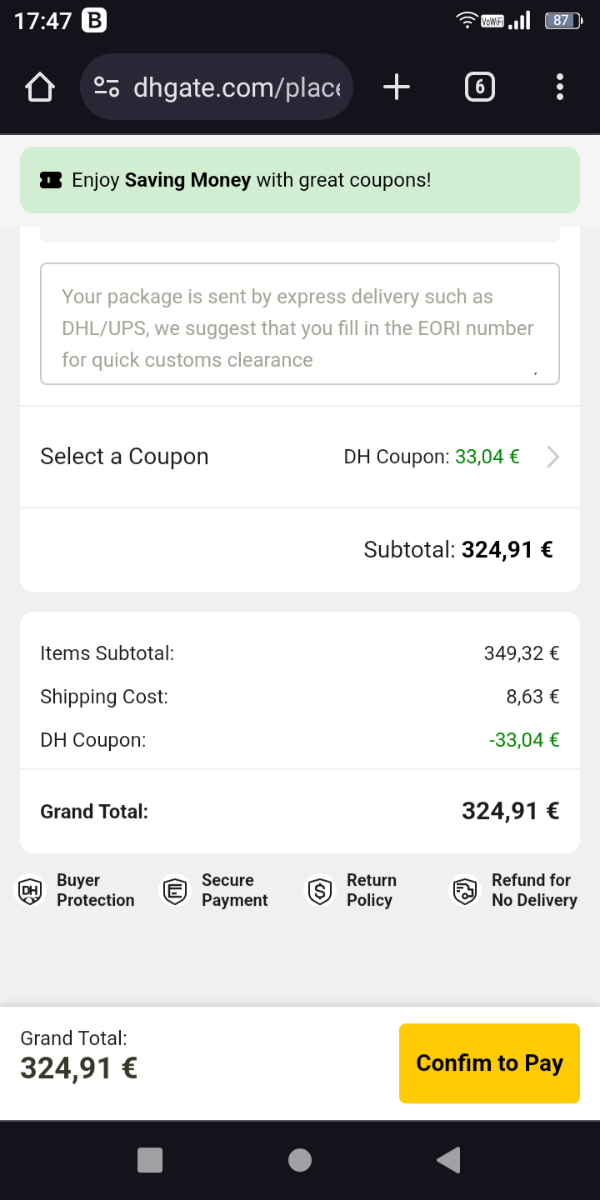The width and height of the screenshot is (600, 1200).
Task: Tap Confirm to Pay button
Action: 489,1063
